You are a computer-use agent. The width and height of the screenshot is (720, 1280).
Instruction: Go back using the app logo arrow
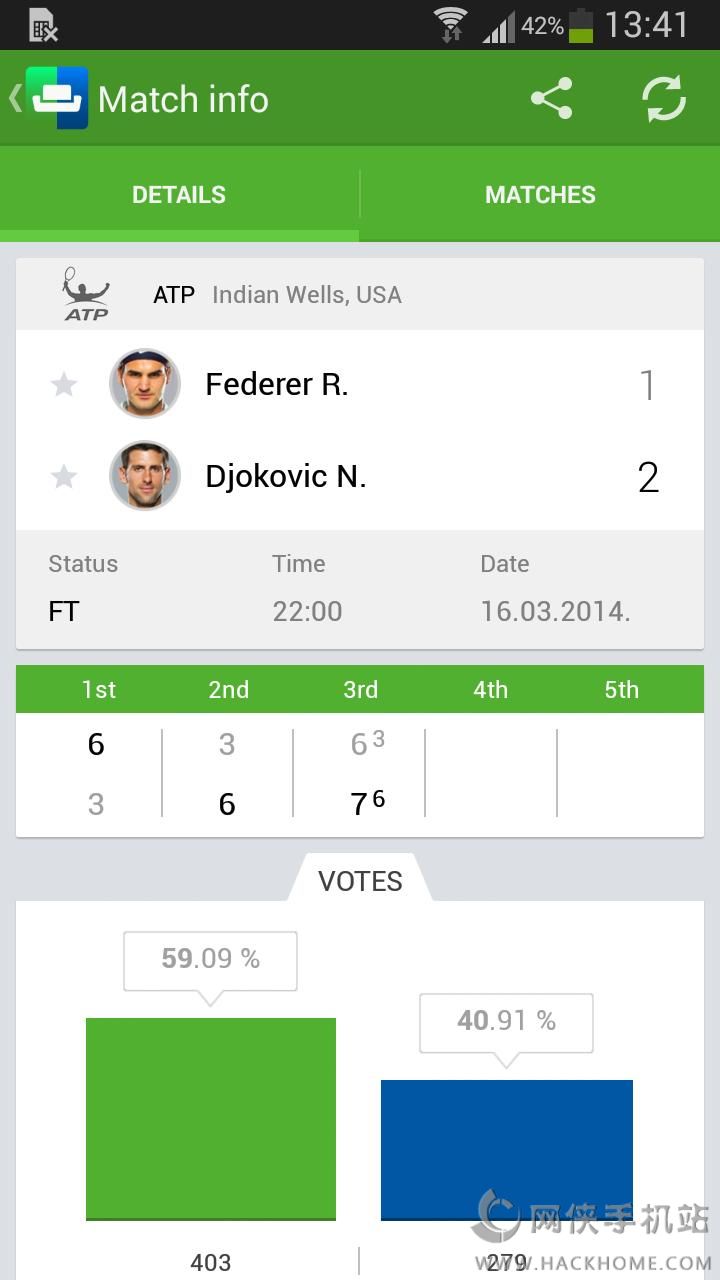click(x=48, y=98)
